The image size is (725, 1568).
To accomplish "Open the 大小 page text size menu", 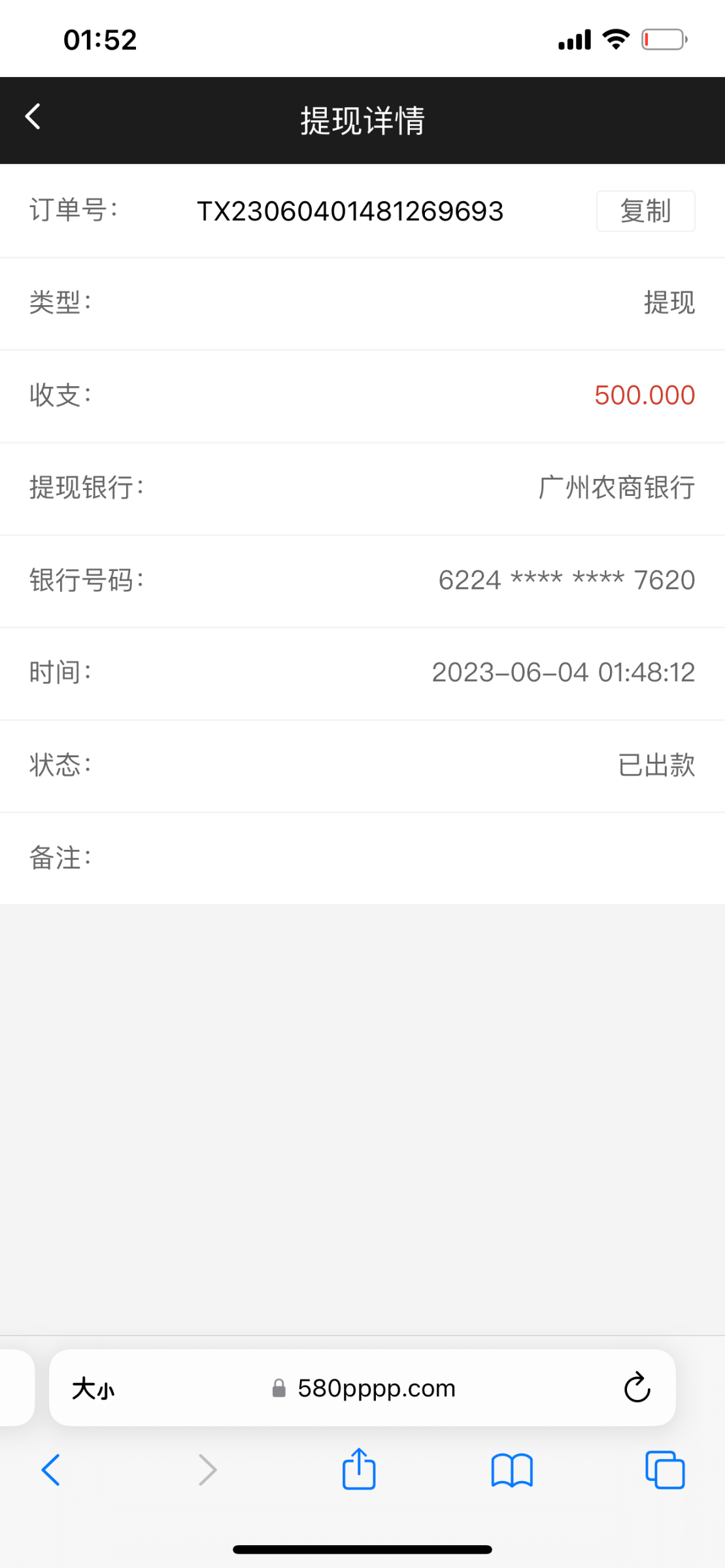I will pos(93,1389).
